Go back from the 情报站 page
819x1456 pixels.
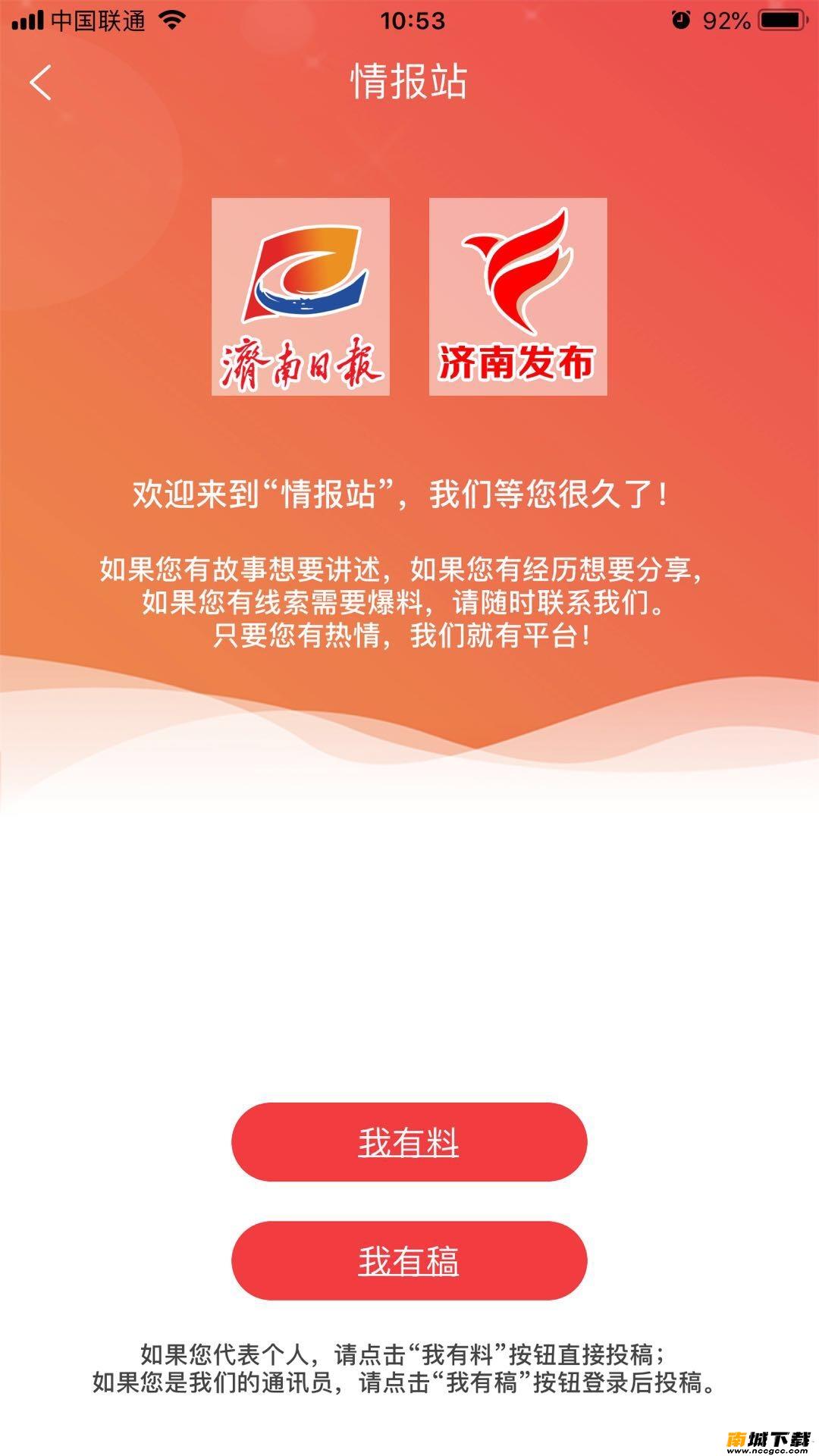pos(41,82)
